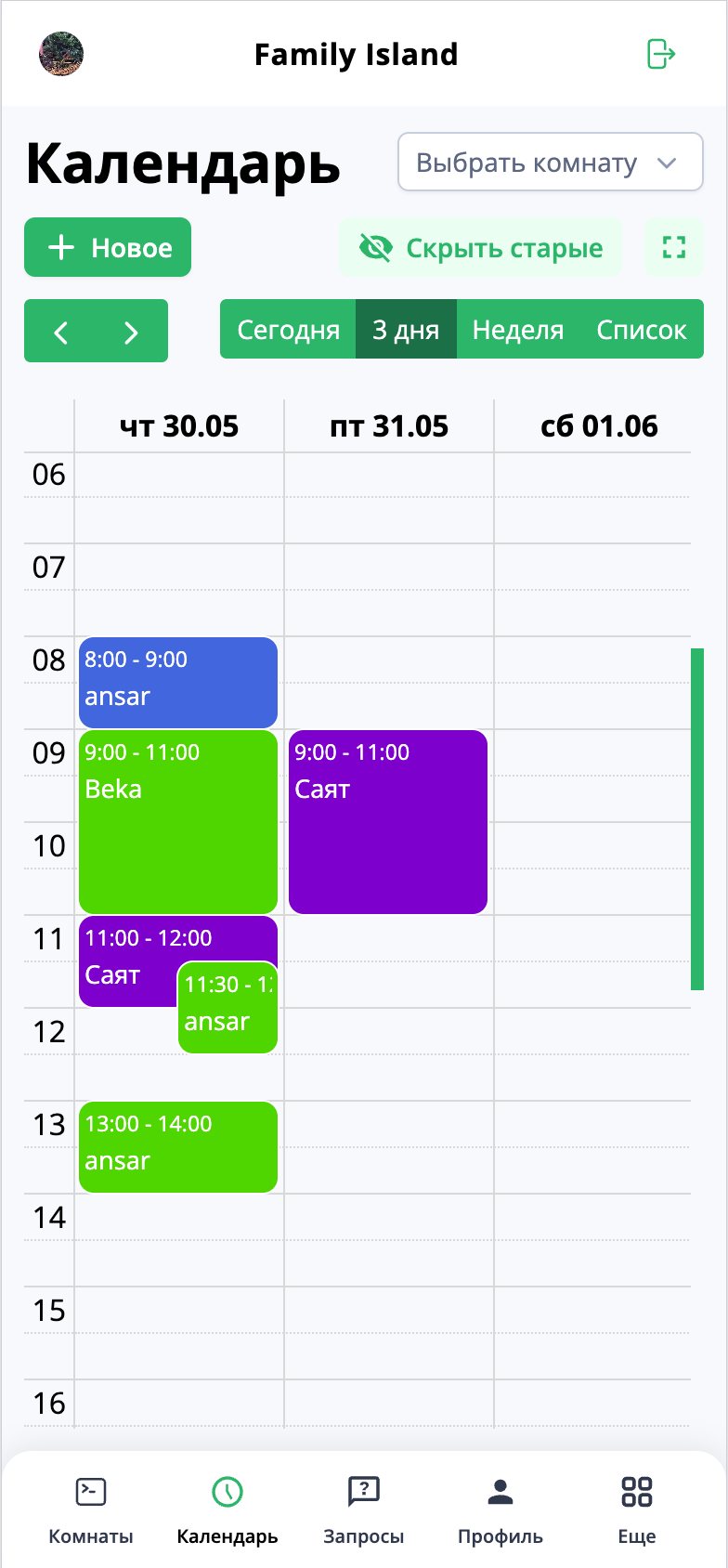
Task: Click the Family Island title
Action: point(356,55)
